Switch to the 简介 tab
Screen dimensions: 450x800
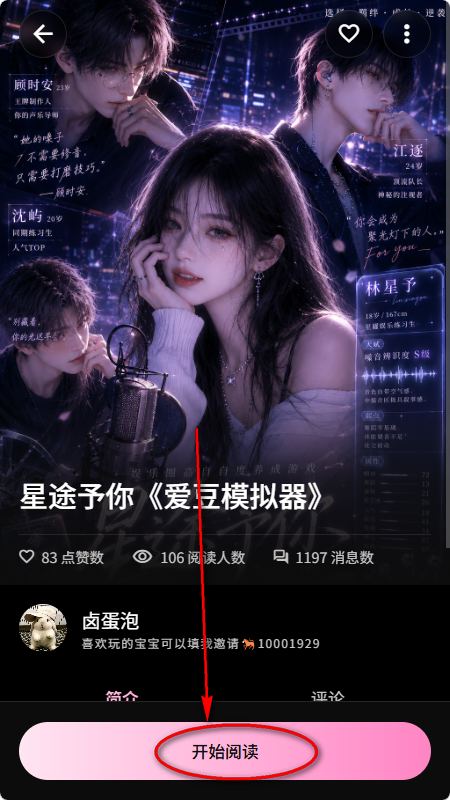(x=122, y=695)
